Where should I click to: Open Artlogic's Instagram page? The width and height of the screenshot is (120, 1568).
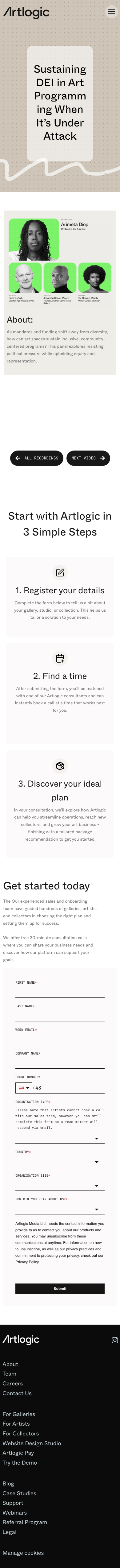point(114,1340)
